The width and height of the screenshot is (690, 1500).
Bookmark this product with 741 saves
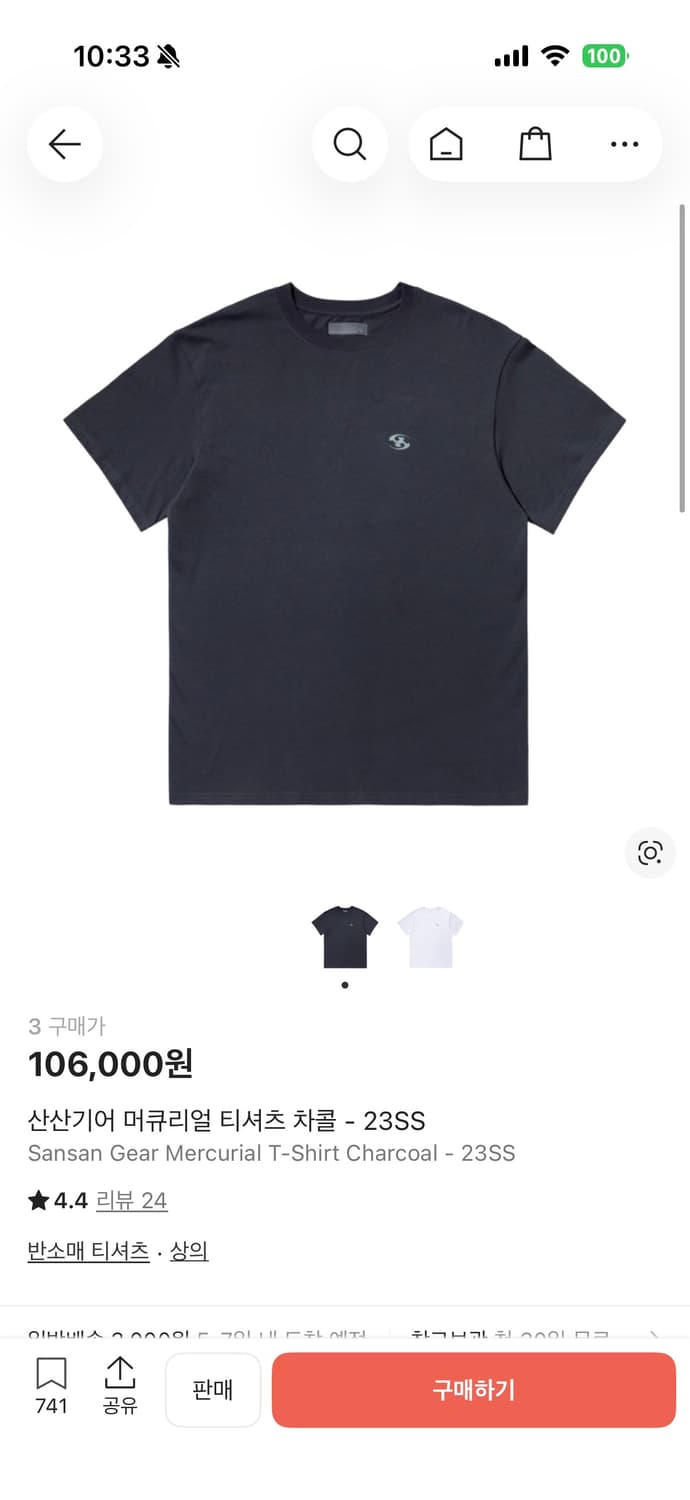coord(51,1387)
